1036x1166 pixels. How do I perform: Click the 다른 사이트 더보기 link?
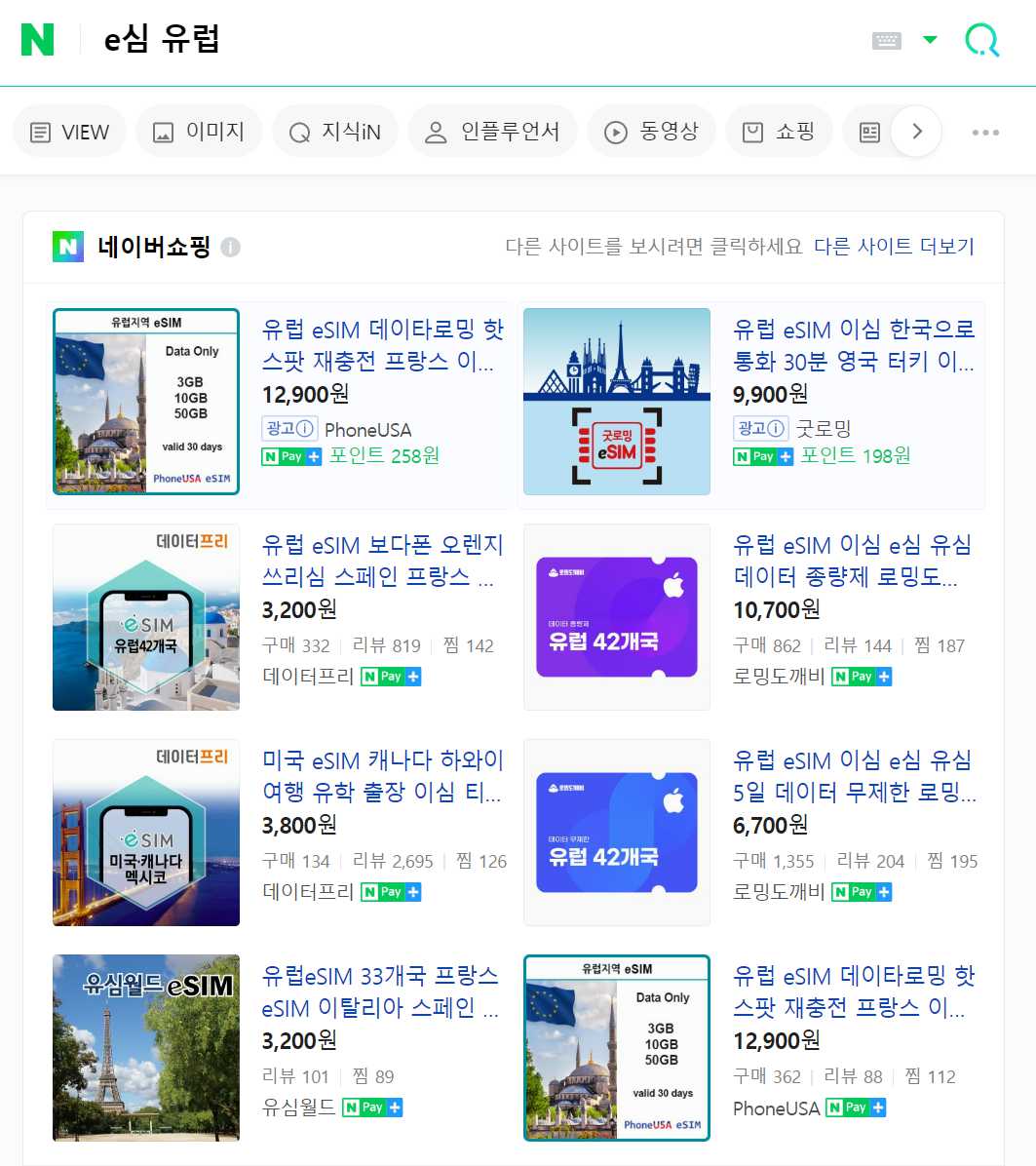pos(897,247)
